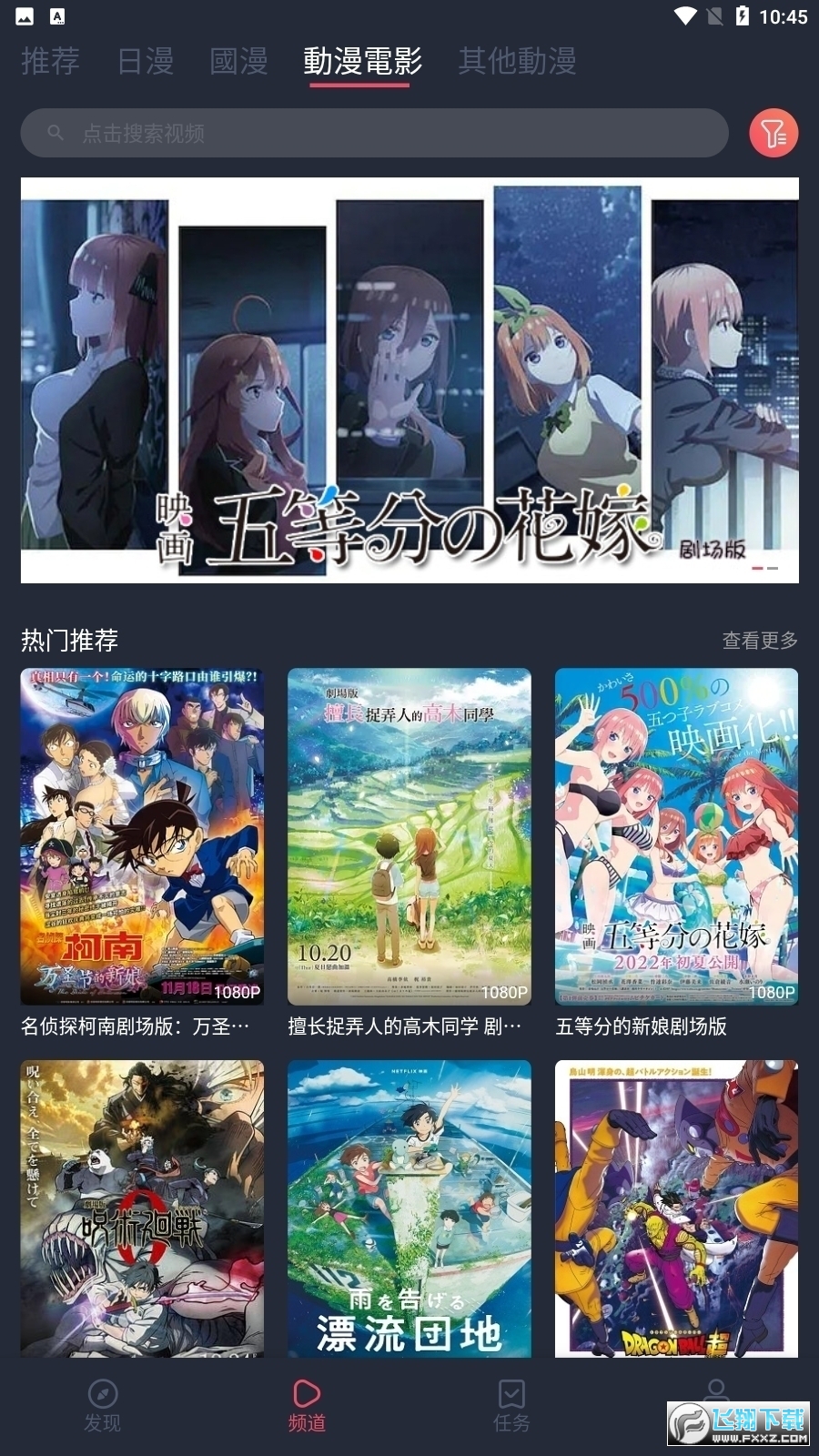Open the filter icon next to the search bar
819x1456 pixels.
(773, 133)
